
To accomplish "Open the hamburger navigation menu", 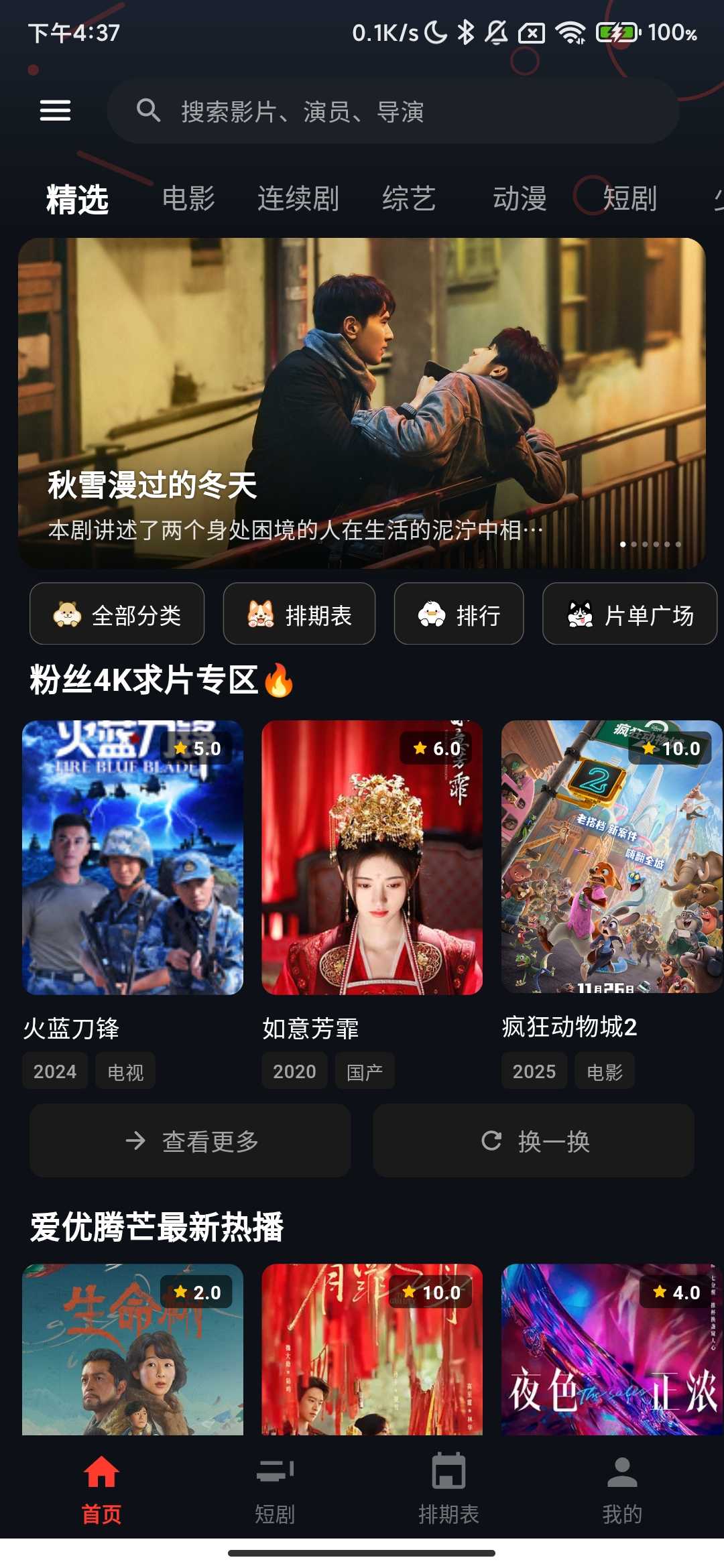I will 56,110.
